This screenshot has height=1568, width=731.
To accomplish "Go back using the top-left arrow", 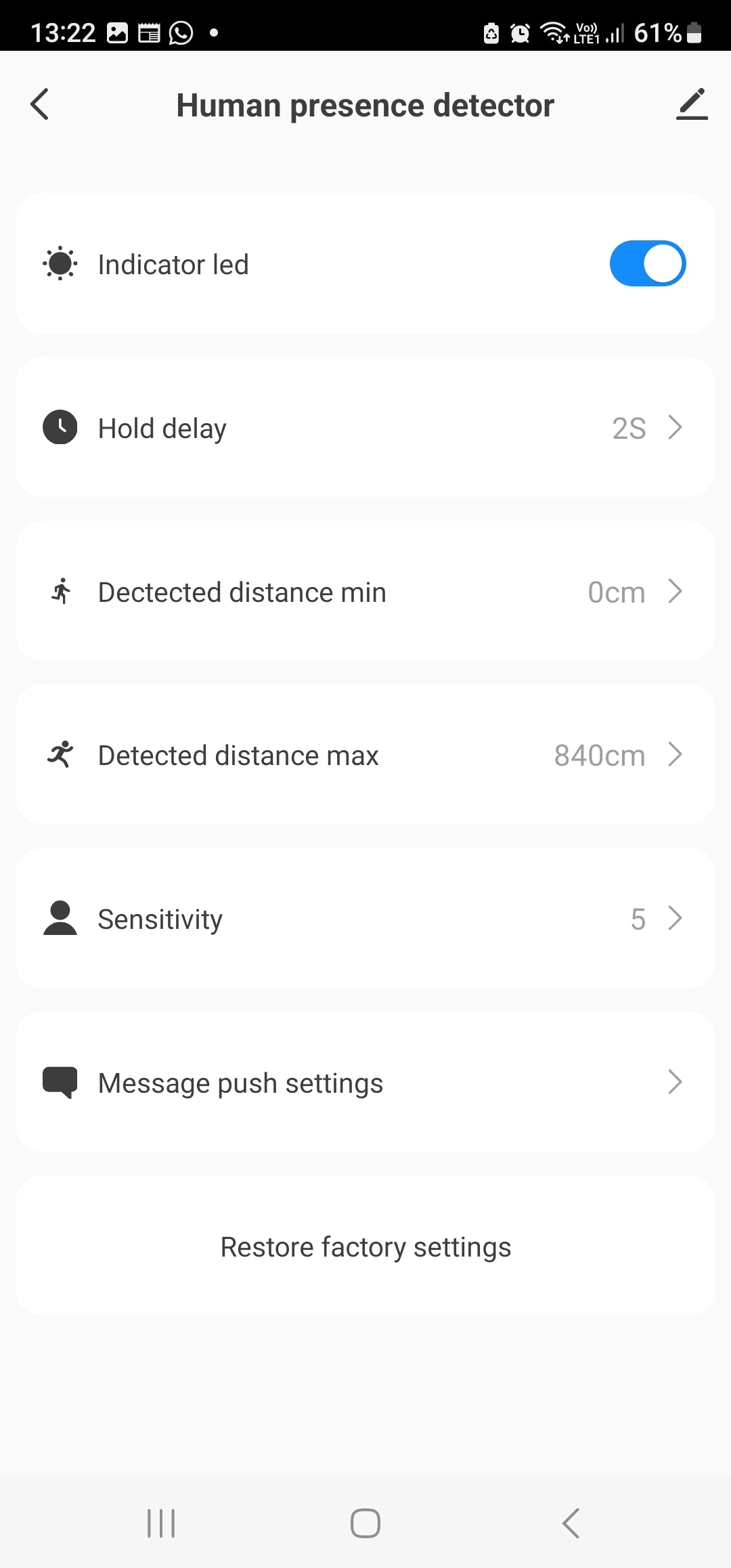I will [40, 105].
